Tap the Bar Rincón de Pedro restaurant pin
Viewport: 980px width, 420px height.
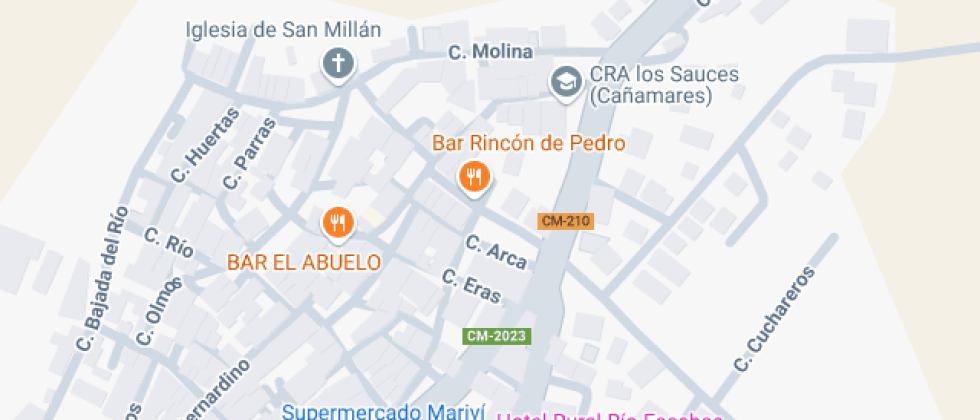tap(473, 177)
